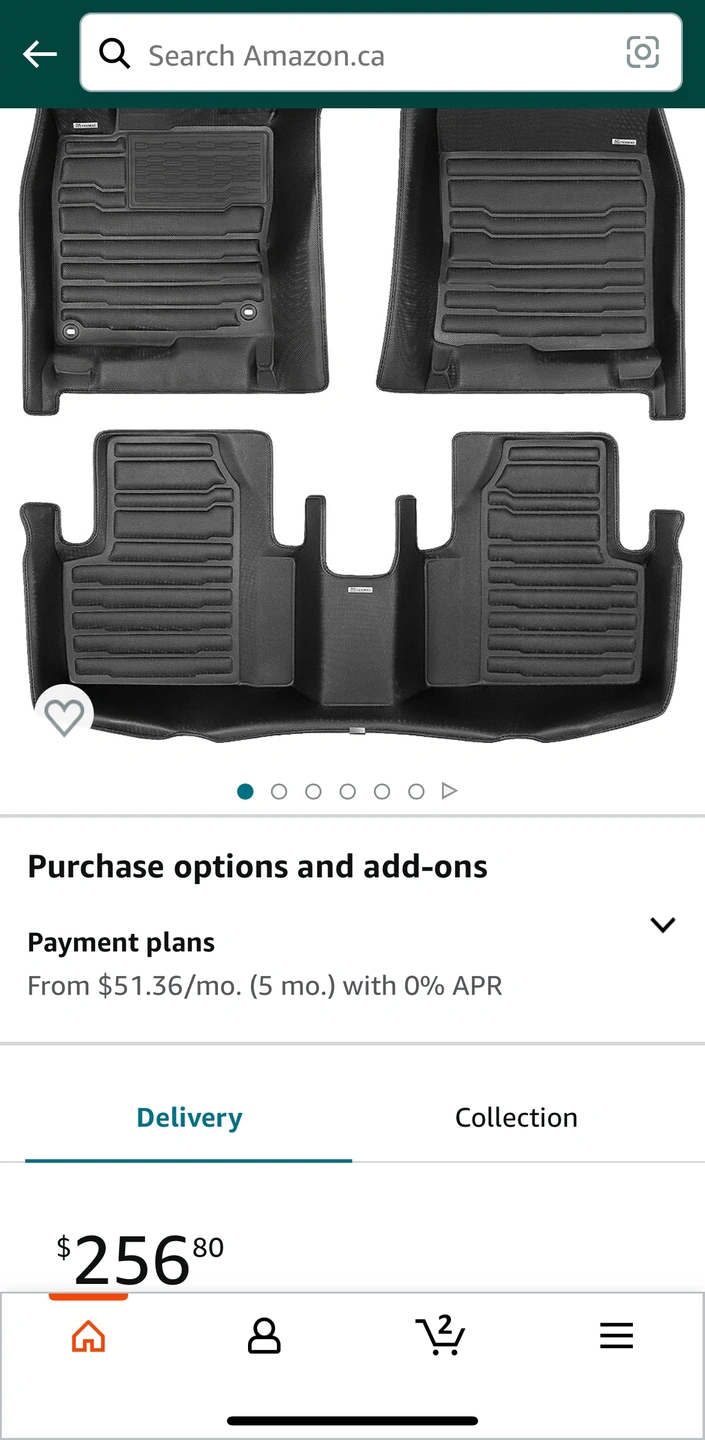This screenshot has width=705, height=1440.
Task: Open the hamburger menu tab
Action: [616, 1336]
